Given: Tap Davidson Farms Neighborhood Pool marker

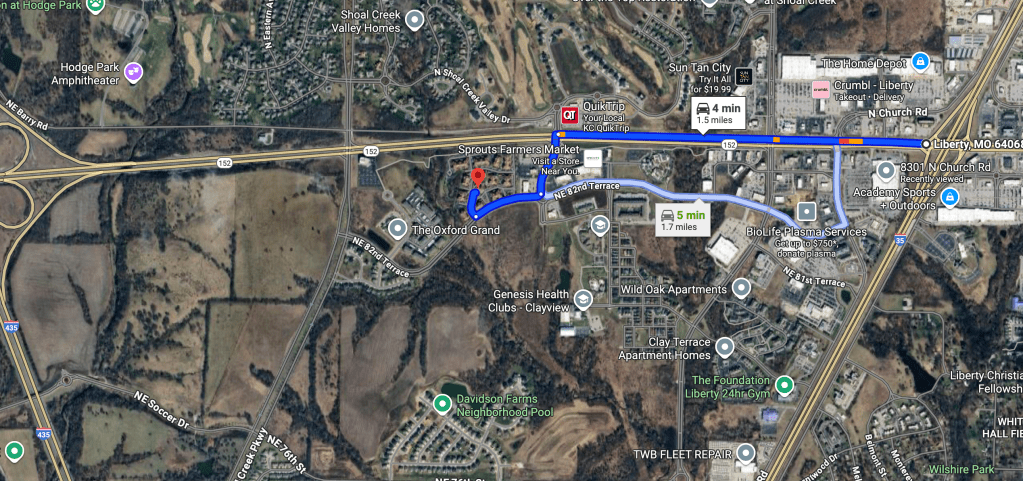Looking at the screenshot, I should 441,403.
